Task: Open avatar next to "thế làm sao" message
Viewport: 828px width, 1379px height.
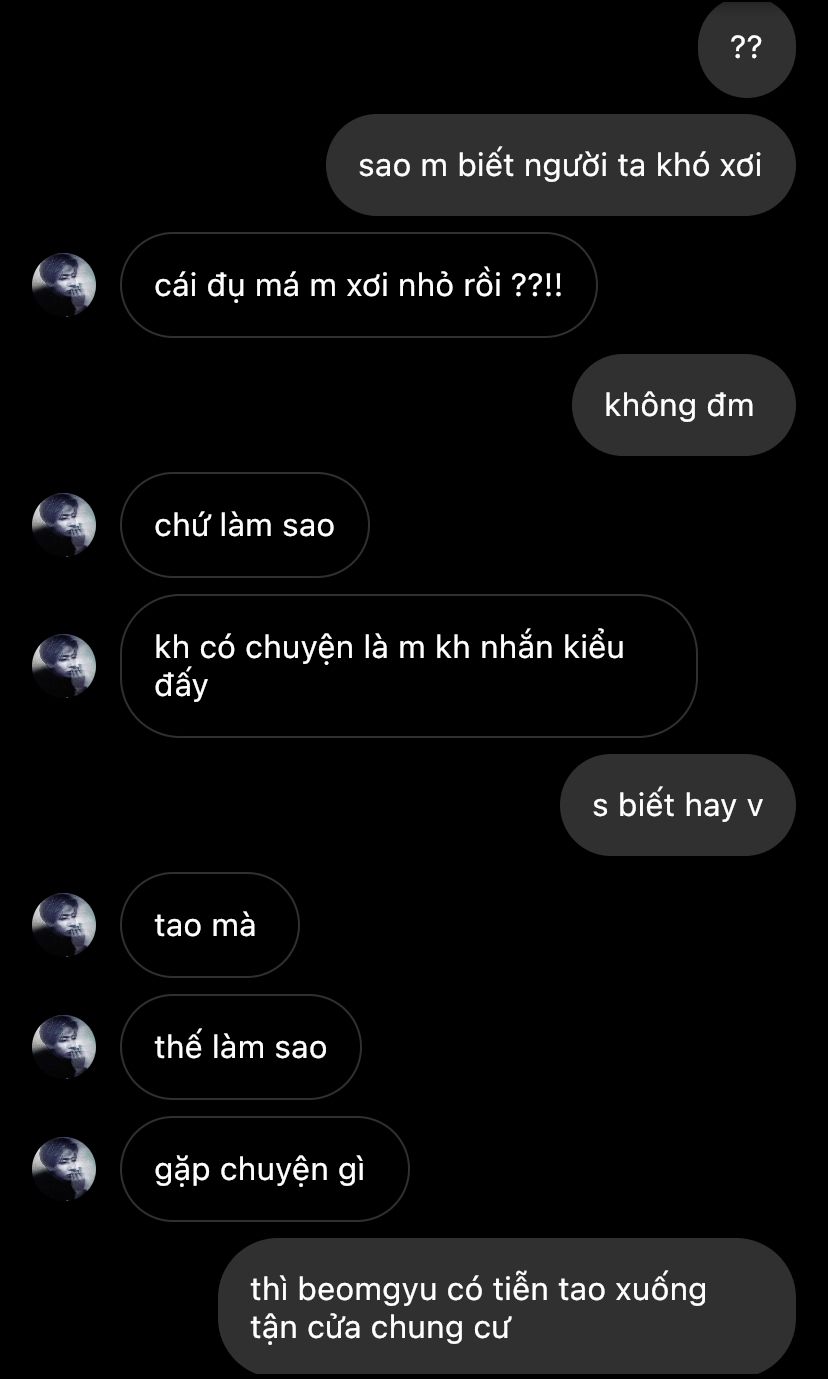Action: point(64,1047)
